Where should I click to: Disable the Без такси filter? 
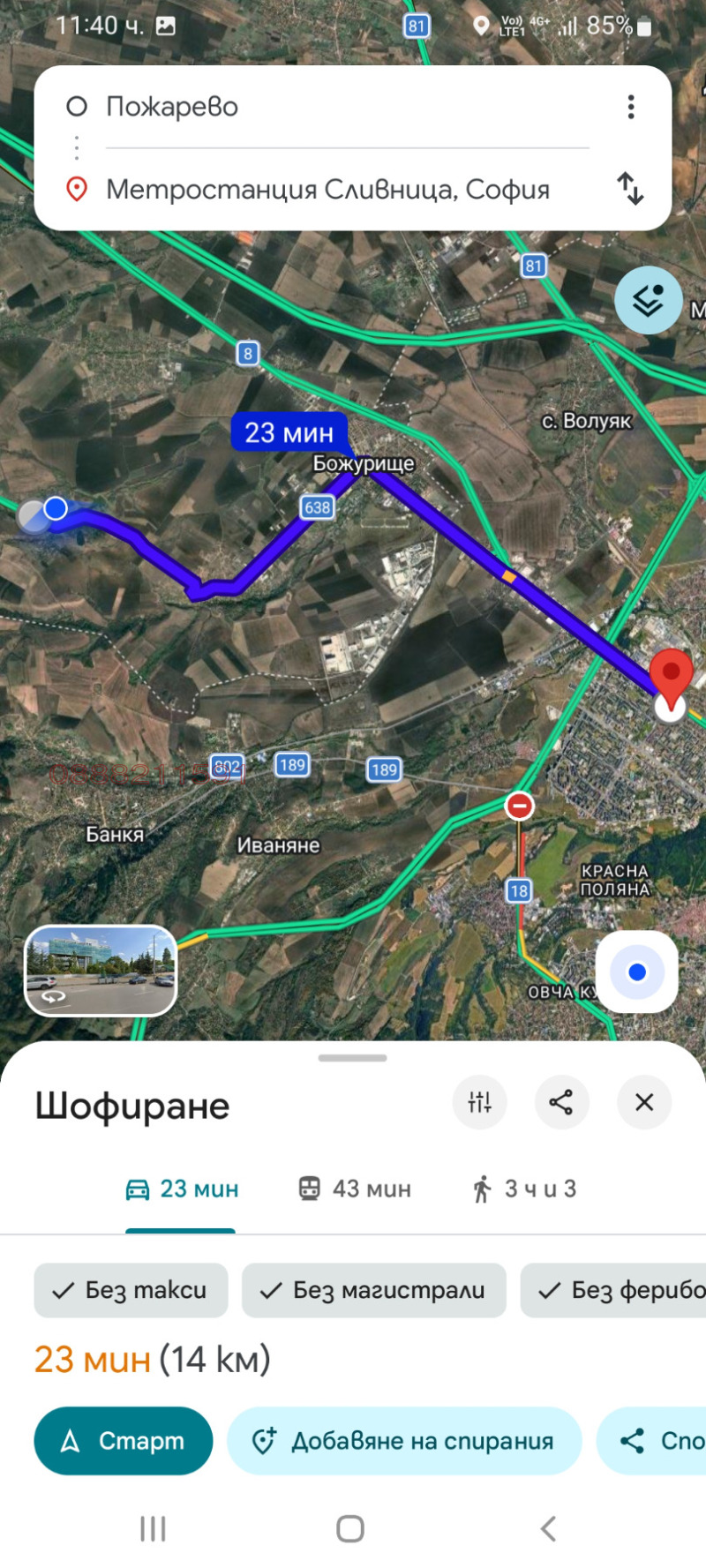coord(131,1290)
